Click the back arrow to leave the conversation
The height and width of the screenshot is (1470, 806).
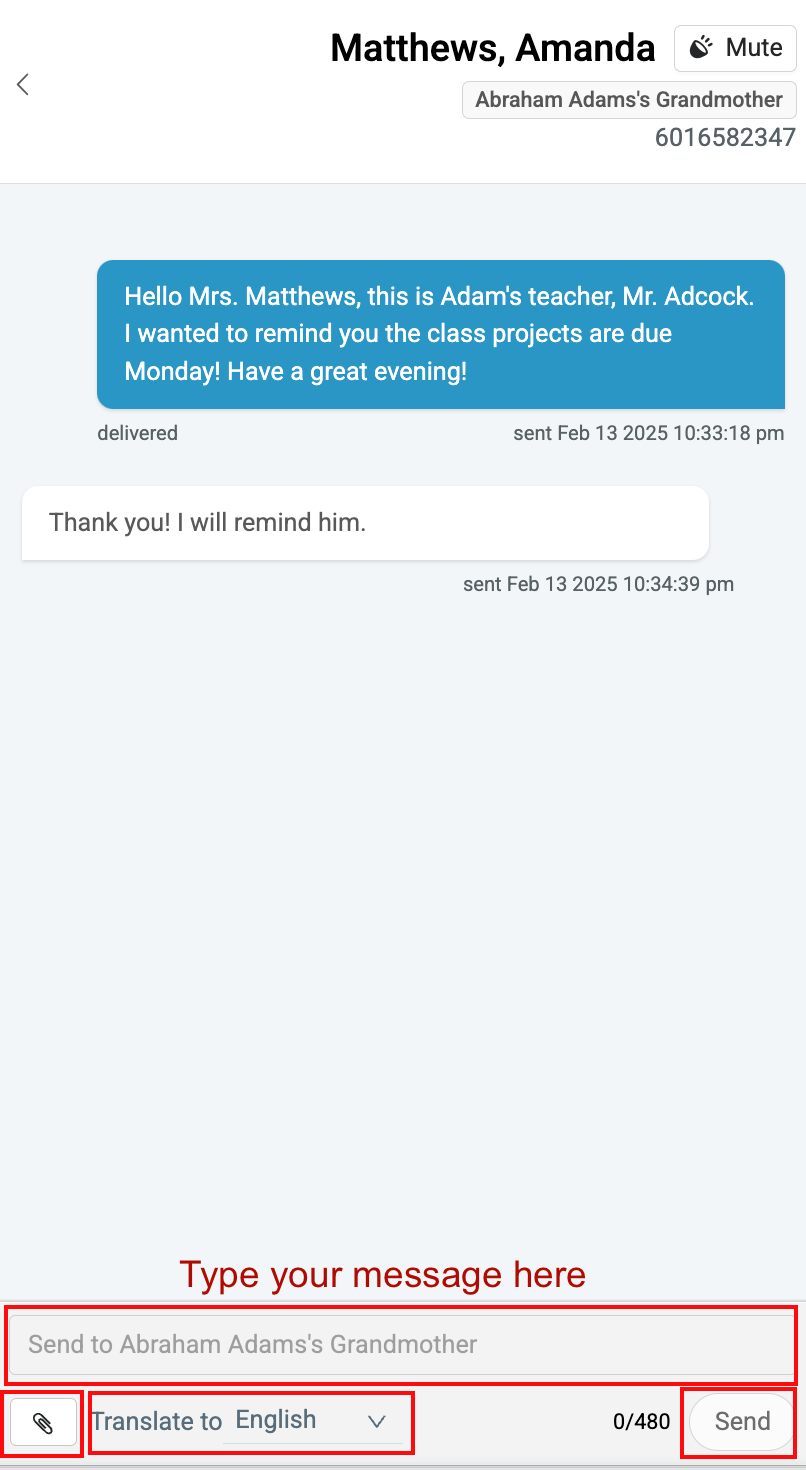point(22,84)
